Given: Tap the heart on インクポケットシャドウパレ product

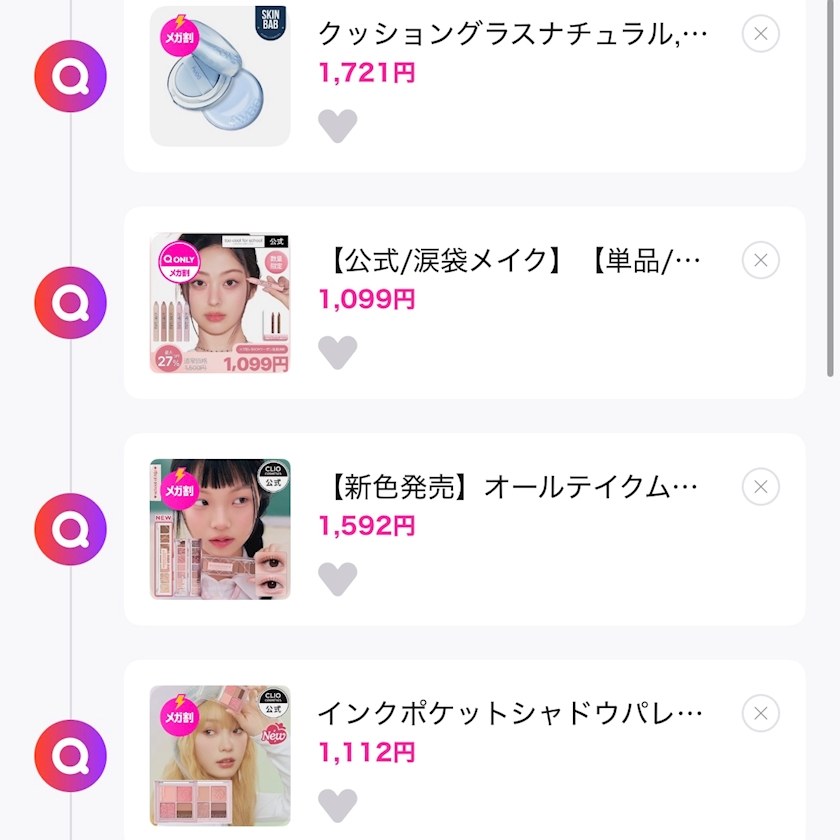Looking at the screenshot, I should pyautogui.click(x=337, y=804).
